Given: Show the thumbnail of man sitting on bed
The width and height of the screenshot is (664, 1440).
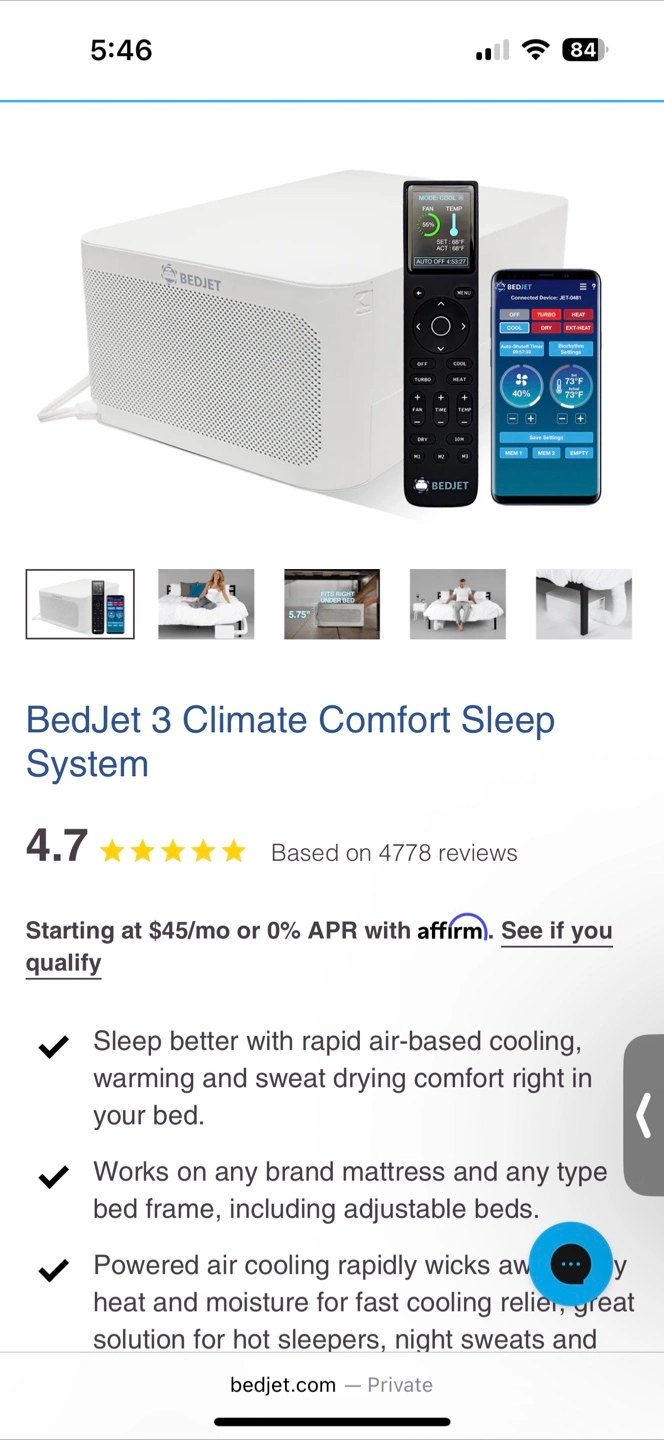Looking at the screenshot, I should tap(458, 604).
